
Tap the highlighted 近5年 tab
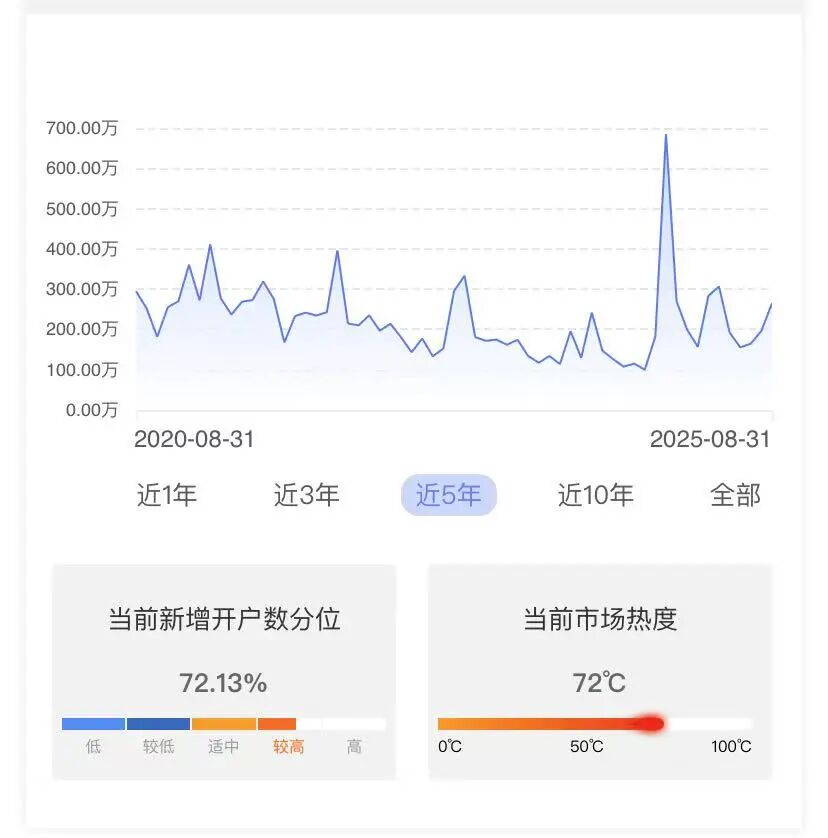449,495
